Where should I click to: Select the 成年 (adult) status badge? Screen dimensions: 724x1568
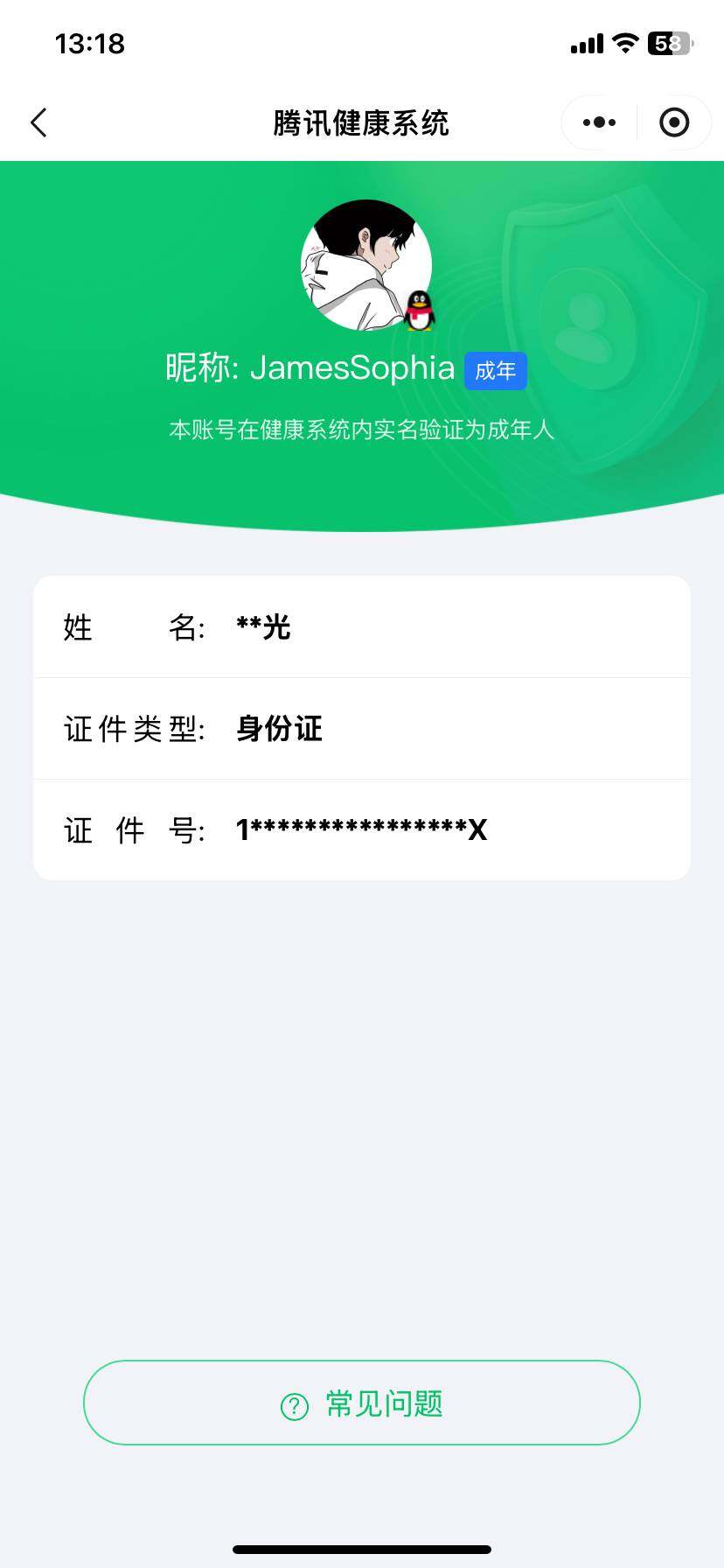point(495,370)
